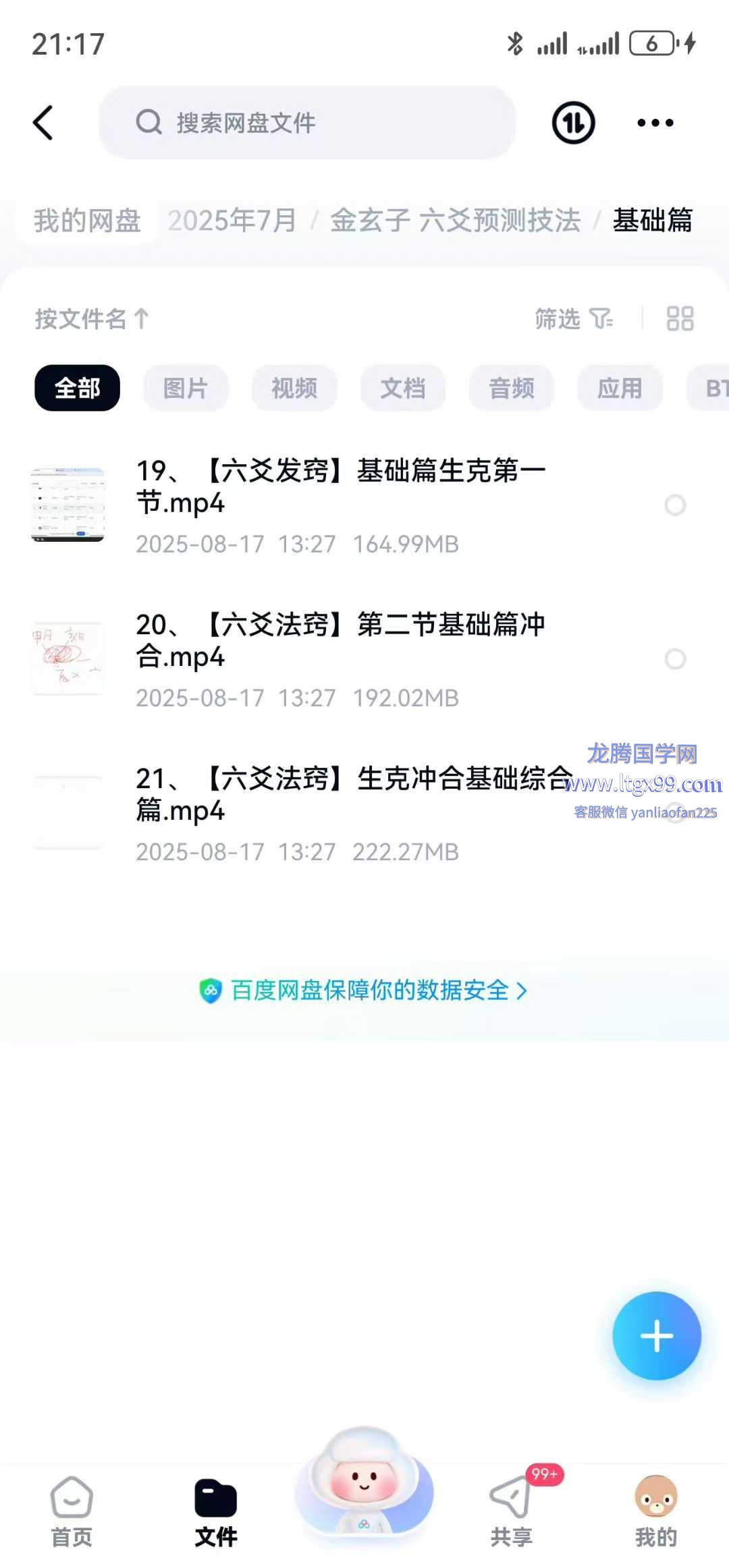Filter files by 图片
Screen dimensions: 729x1568
pos(186,388)
